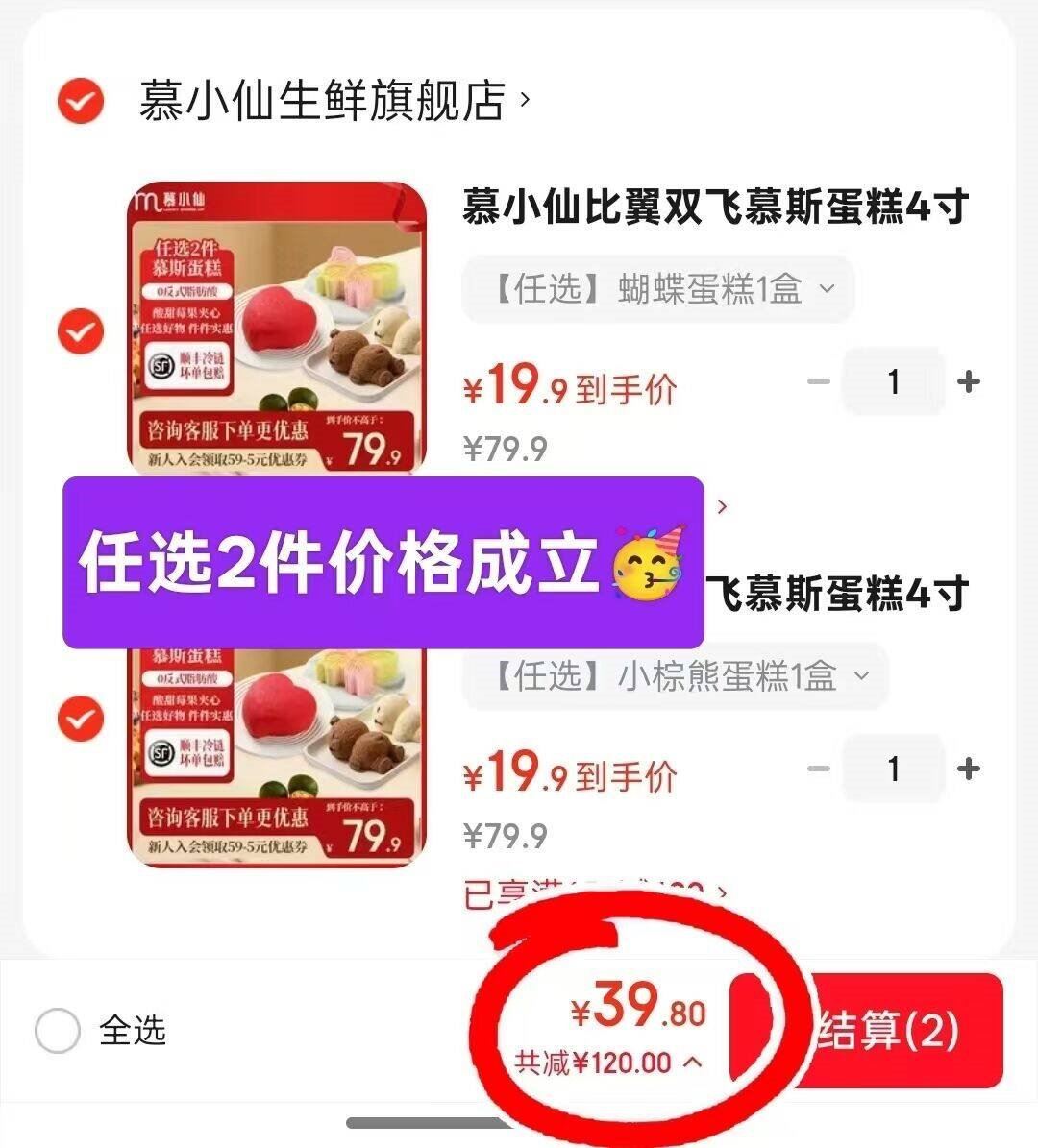Screen dimensions: 1038x1148
Task: Deselect the 小棕熊蛋糕1盒 cart item
Action: [81, 719]
